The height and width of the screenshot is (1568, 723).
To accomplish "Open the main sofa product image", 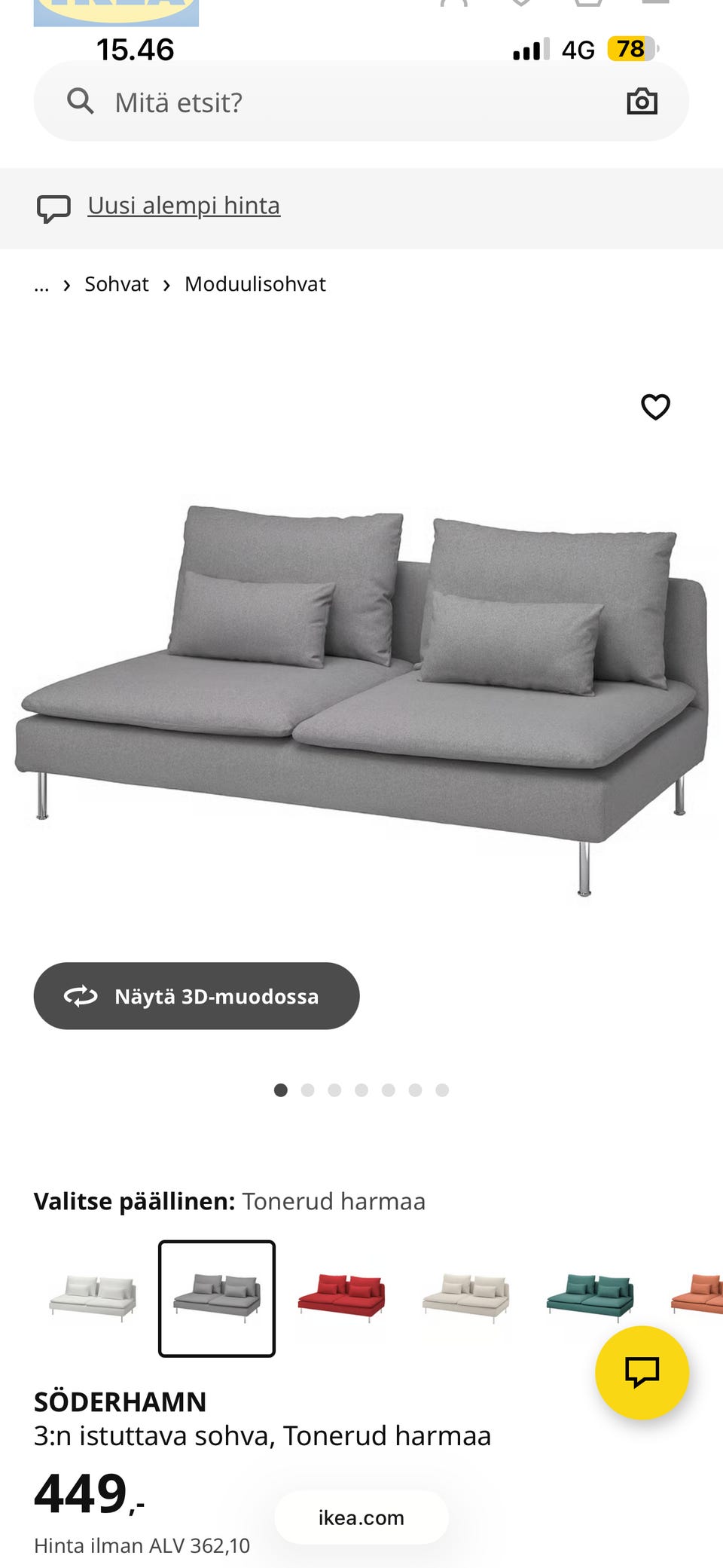I will [361, 699].
